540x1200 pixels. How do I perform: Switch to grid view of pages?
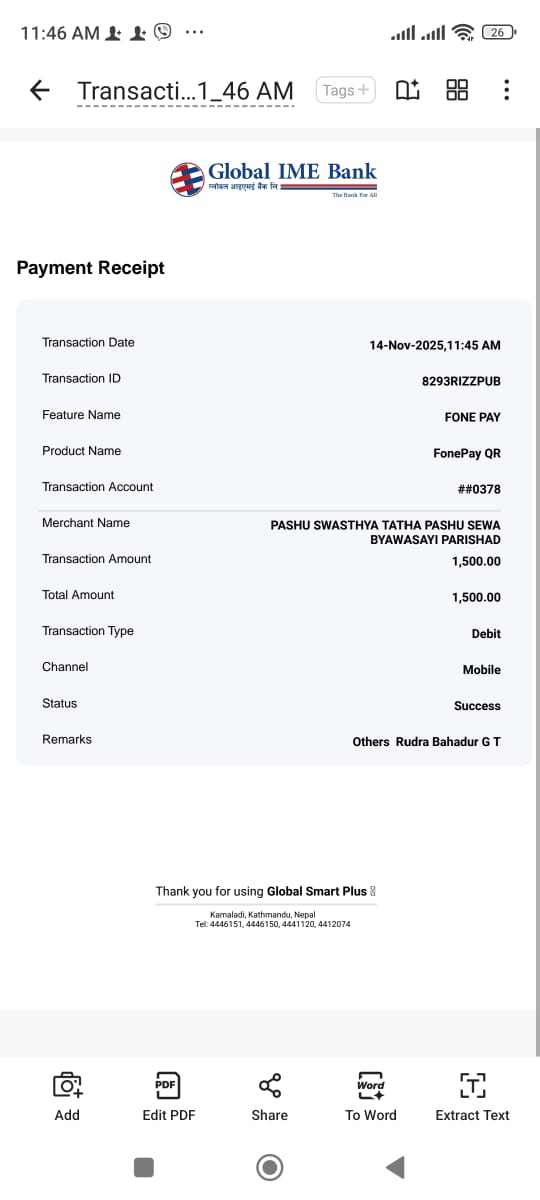457,91
